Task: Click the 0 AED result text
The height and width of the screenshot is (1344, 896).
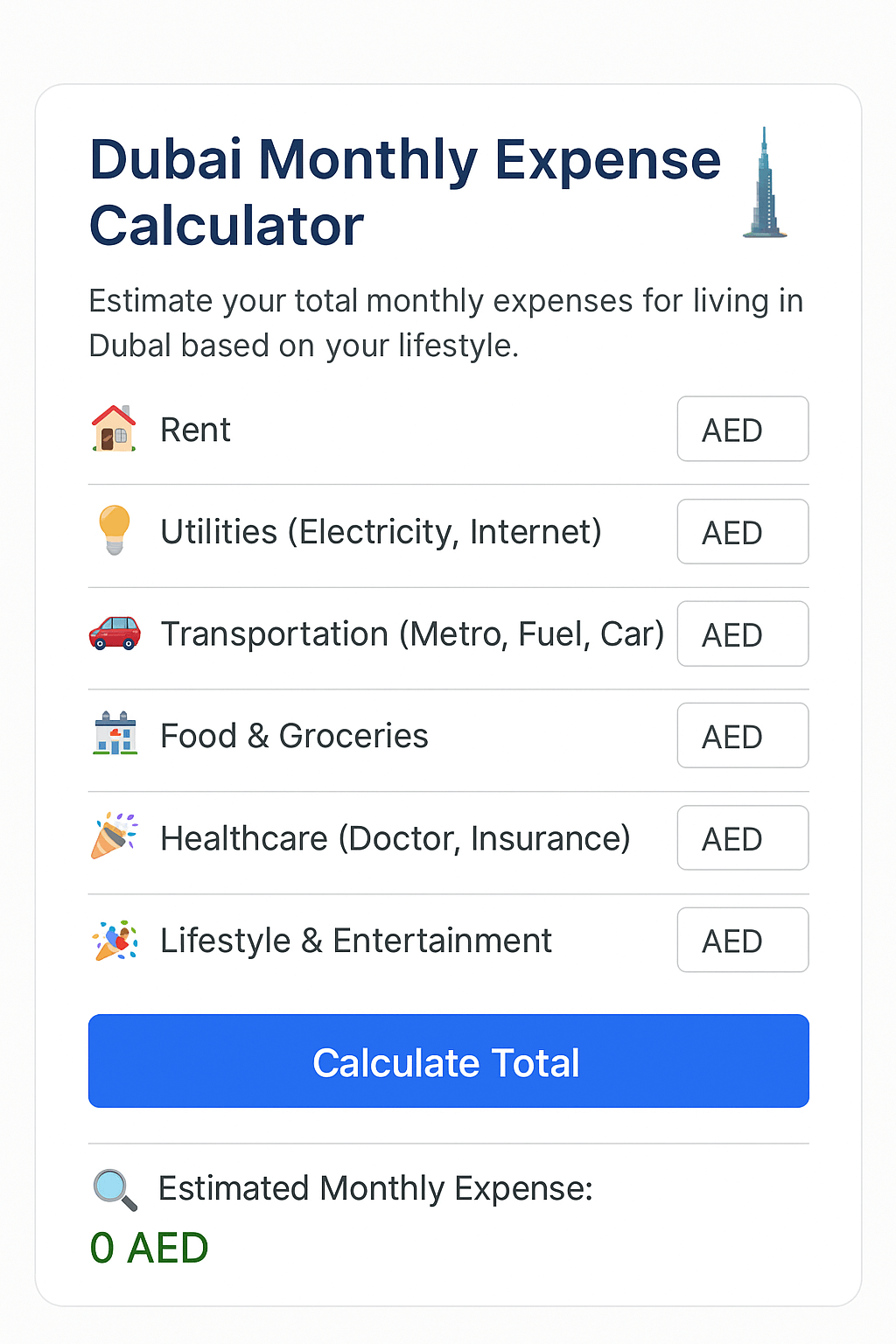Action: click(148, 1247)
